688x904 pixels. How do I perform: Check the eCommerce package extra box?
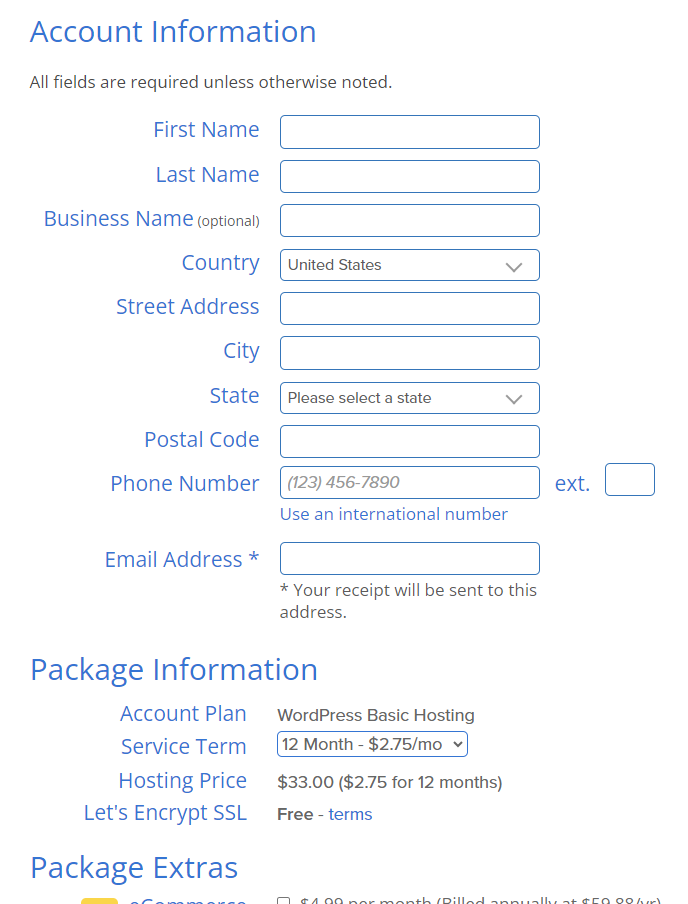[x=284, y=901]
